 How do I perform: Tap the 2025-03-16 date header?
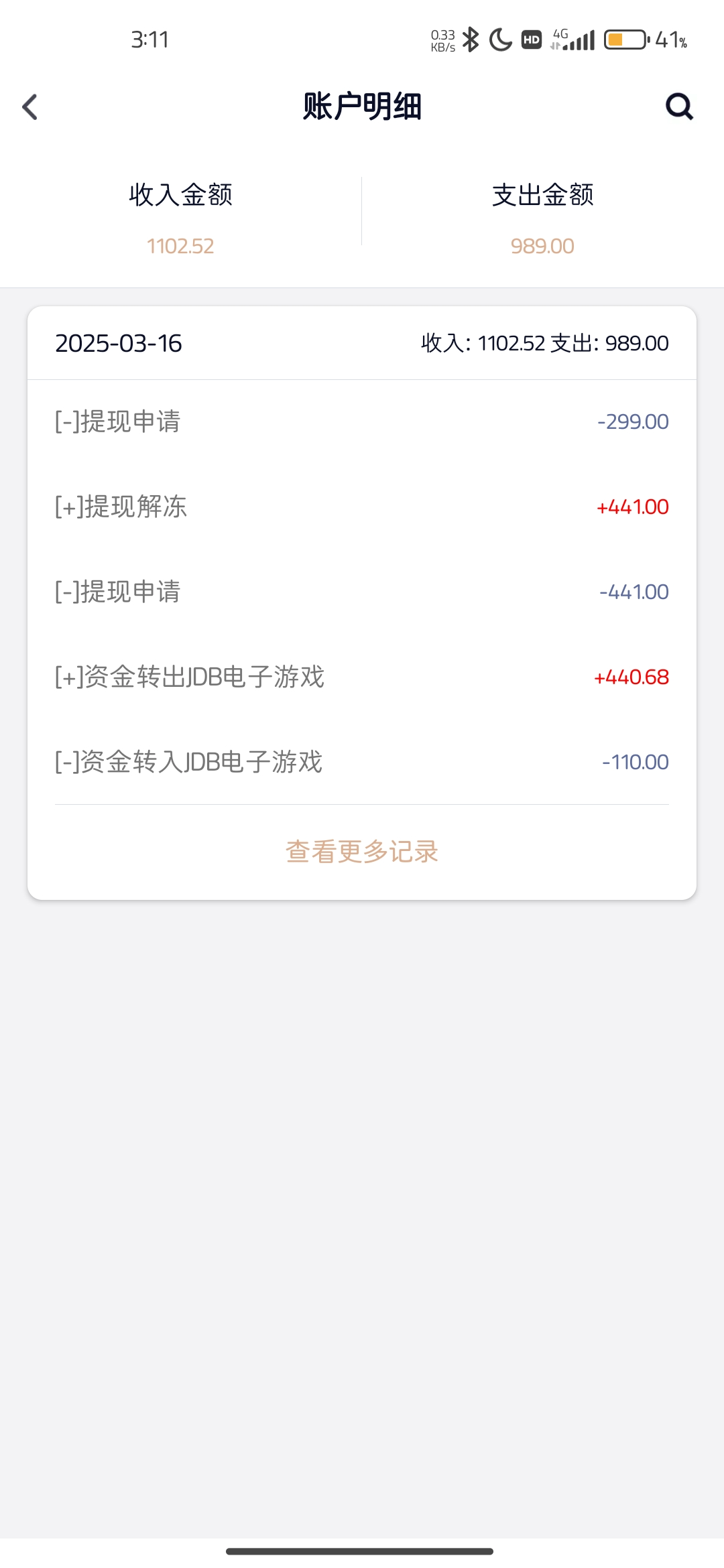pyautogui.click(x=119, y=343)
